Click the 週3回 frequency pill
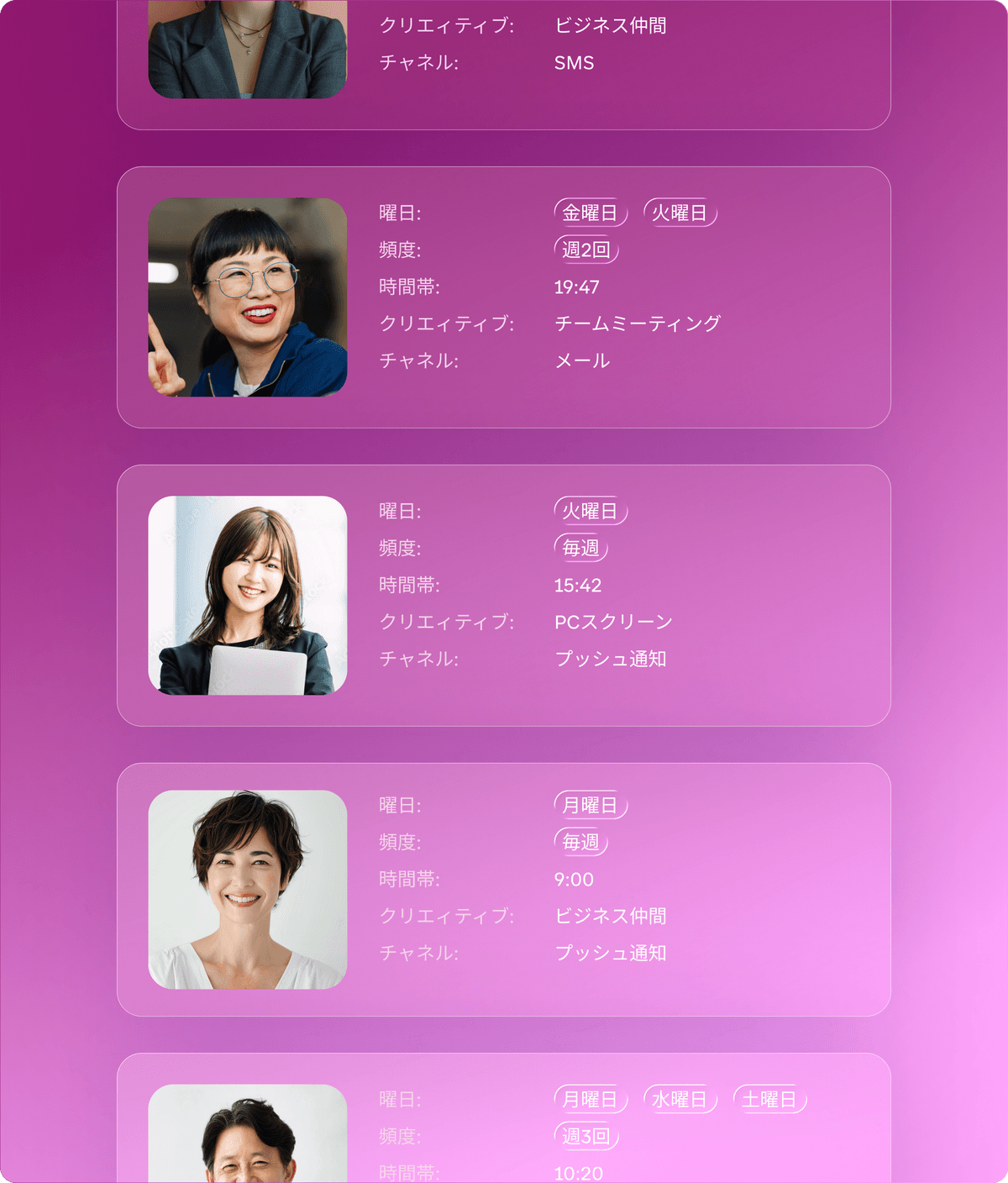The width and height of the screenshot is (1008, 1183). coord(586,1136)
